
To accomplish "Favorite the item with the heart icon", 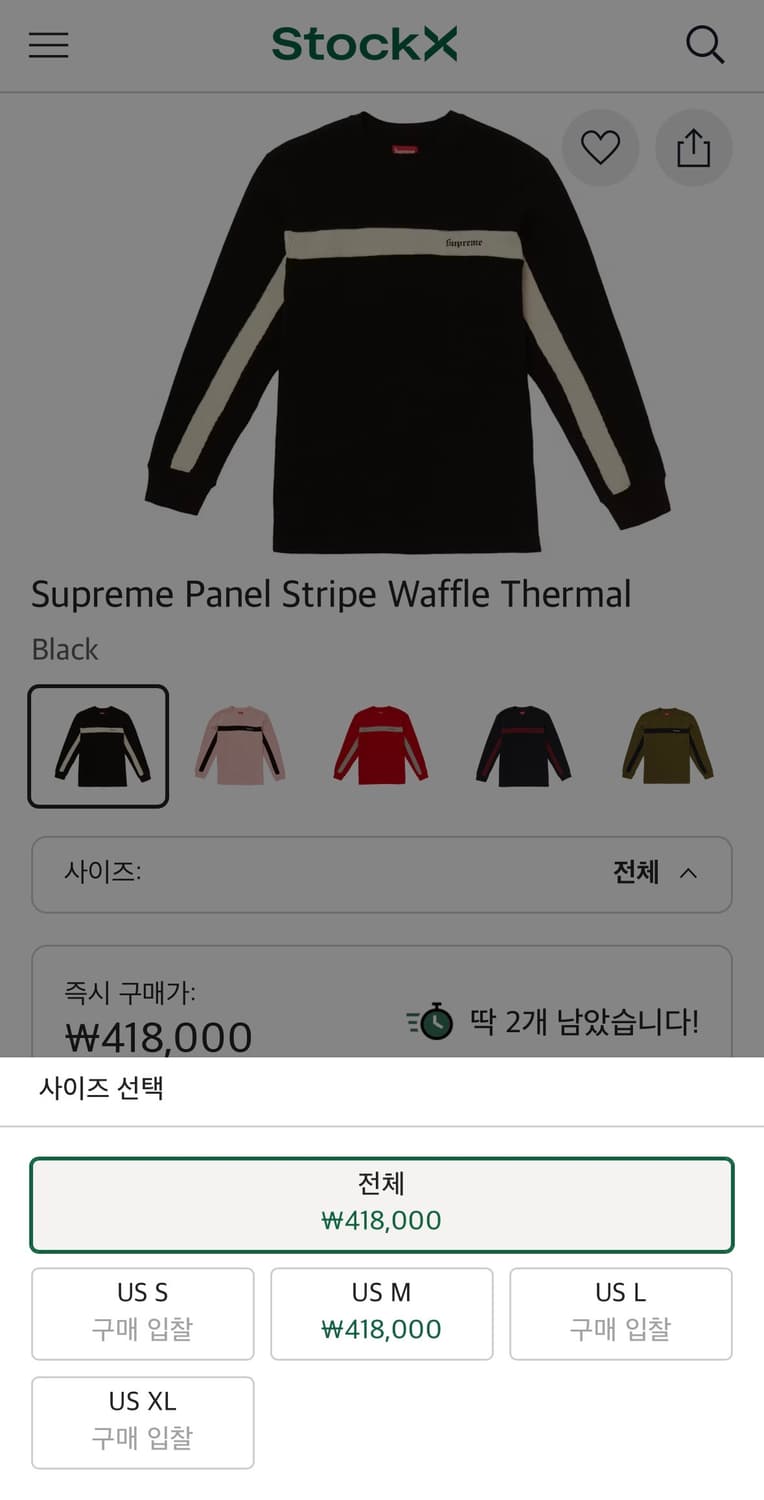I will [600, 147].
